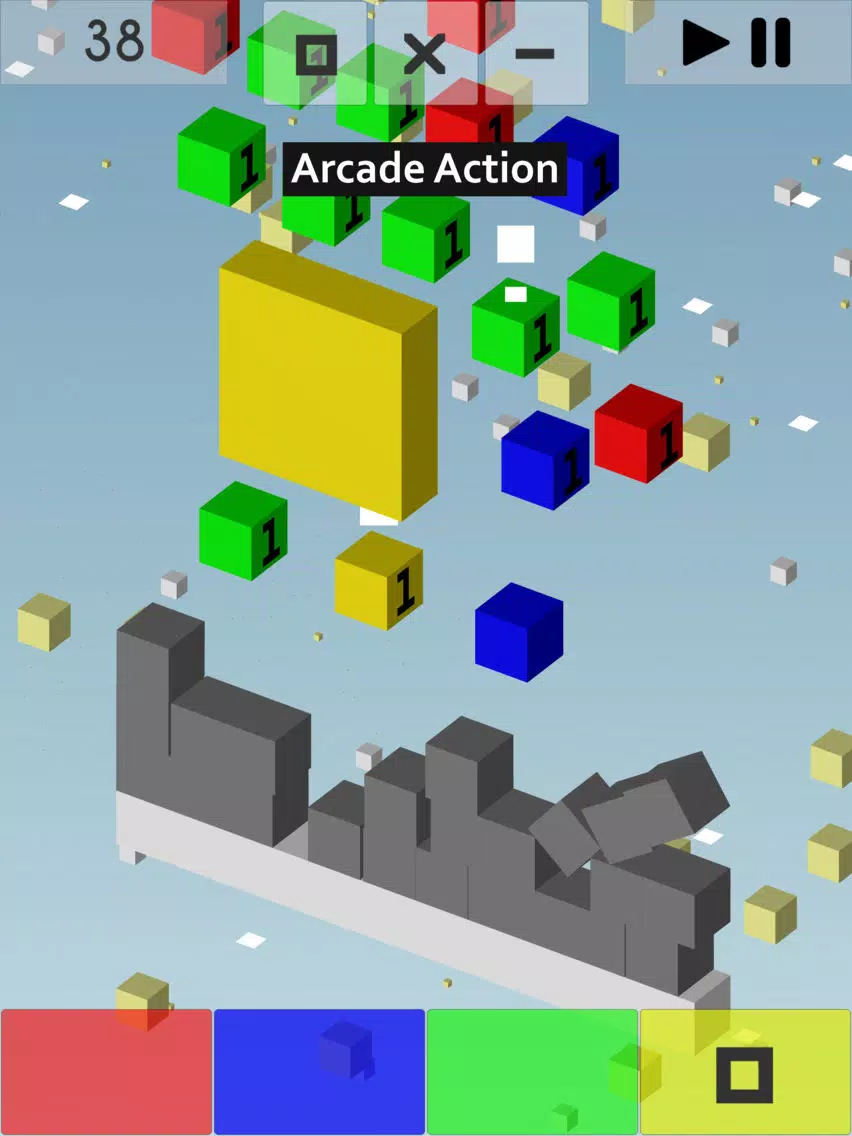This screenshot has width=852, height=1136.
Task: Tap the green color button
Action: [532, 1071]
